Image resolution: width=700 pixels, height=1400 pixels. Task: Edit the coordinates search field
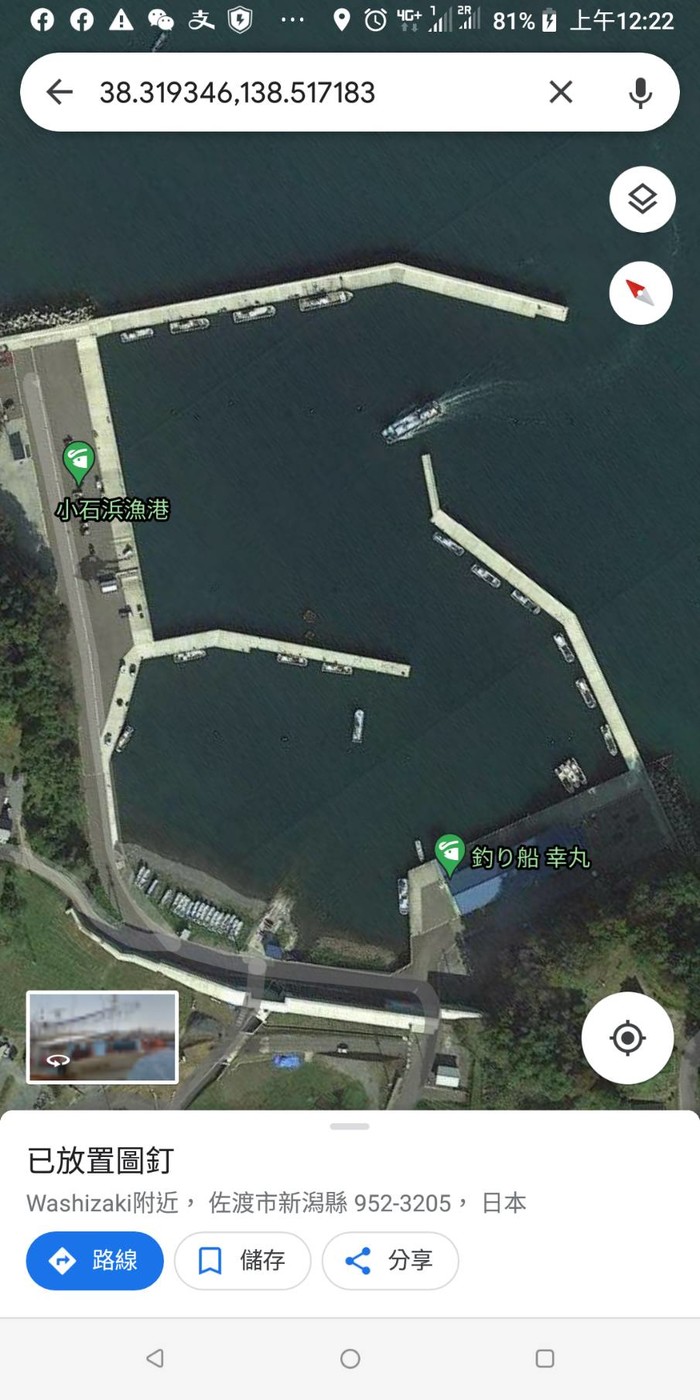(300, 93)
